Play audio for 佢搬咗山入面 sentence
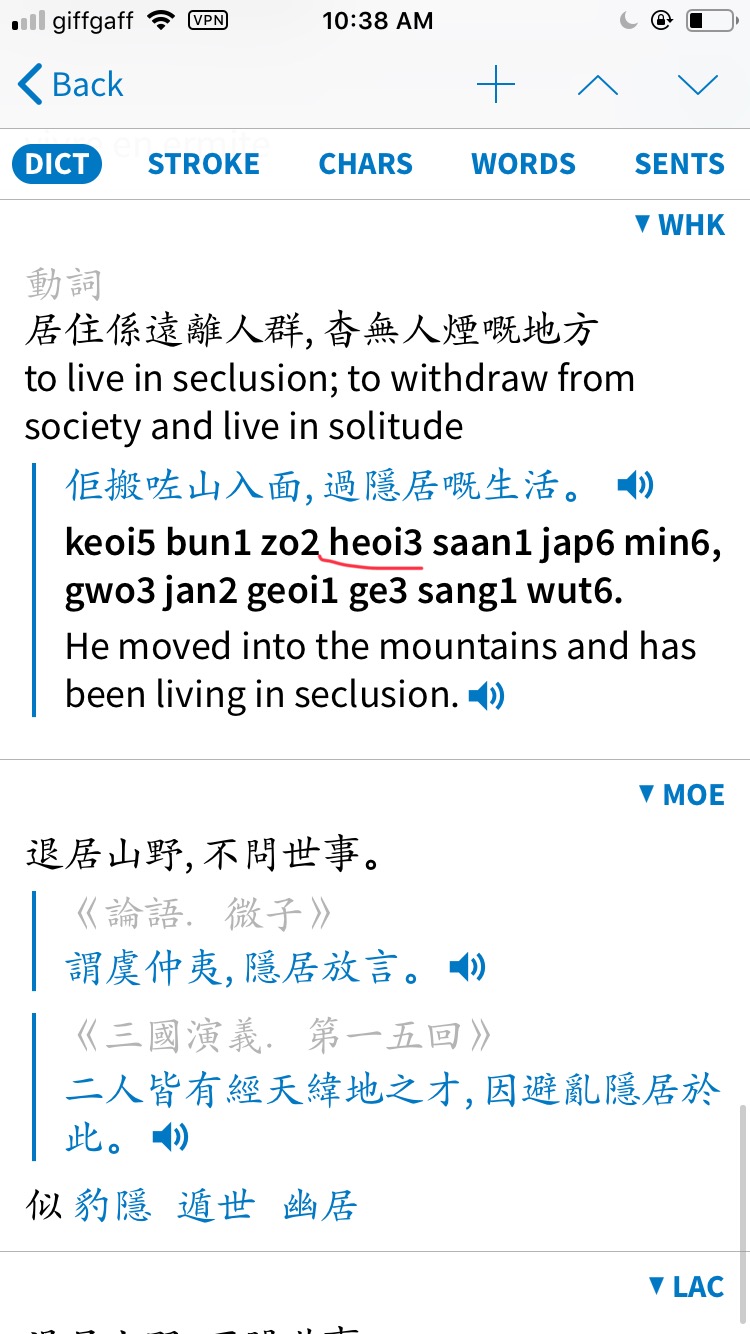Screen dimensions: 750x1334 point(635,486)
